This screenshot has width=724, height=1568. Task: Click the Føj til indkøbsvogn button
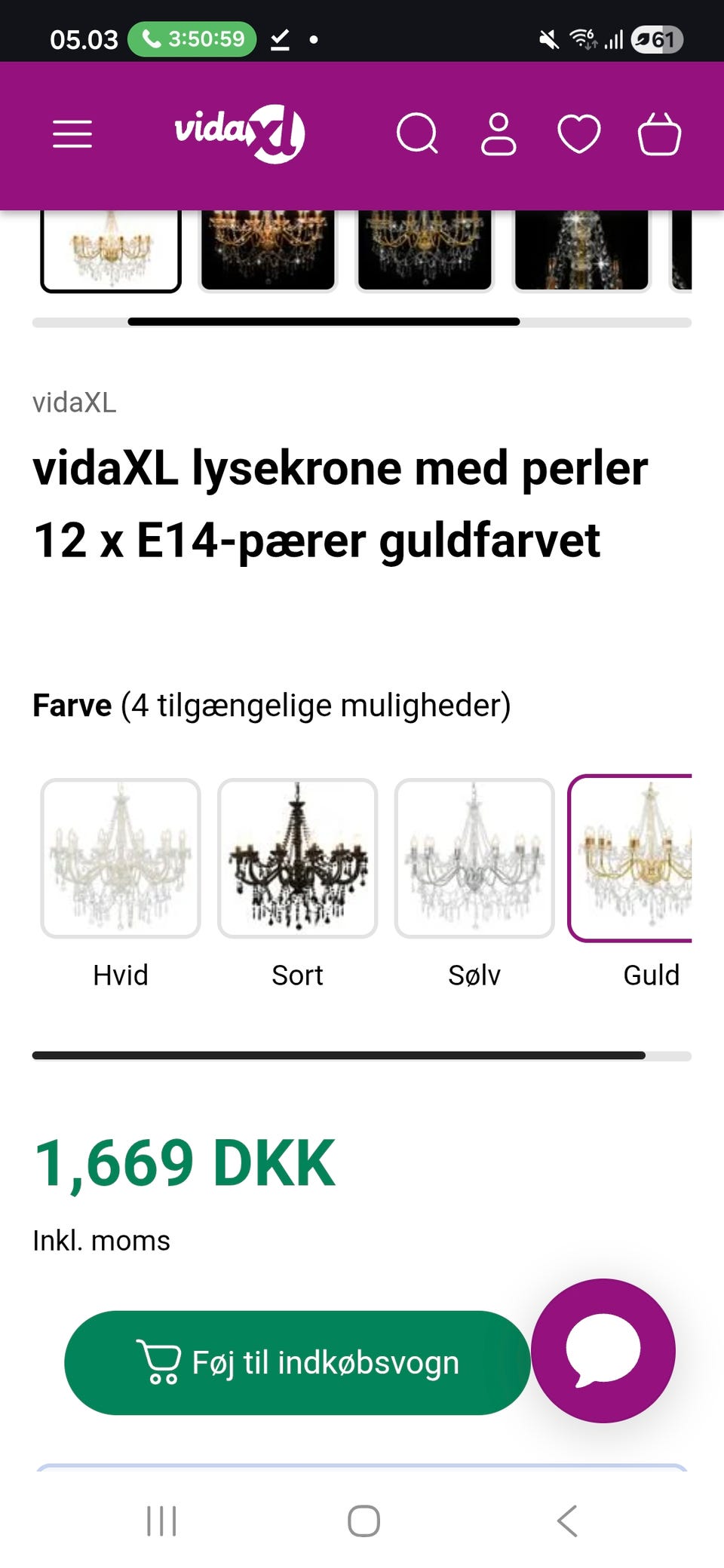click(x=298, y=1362)
